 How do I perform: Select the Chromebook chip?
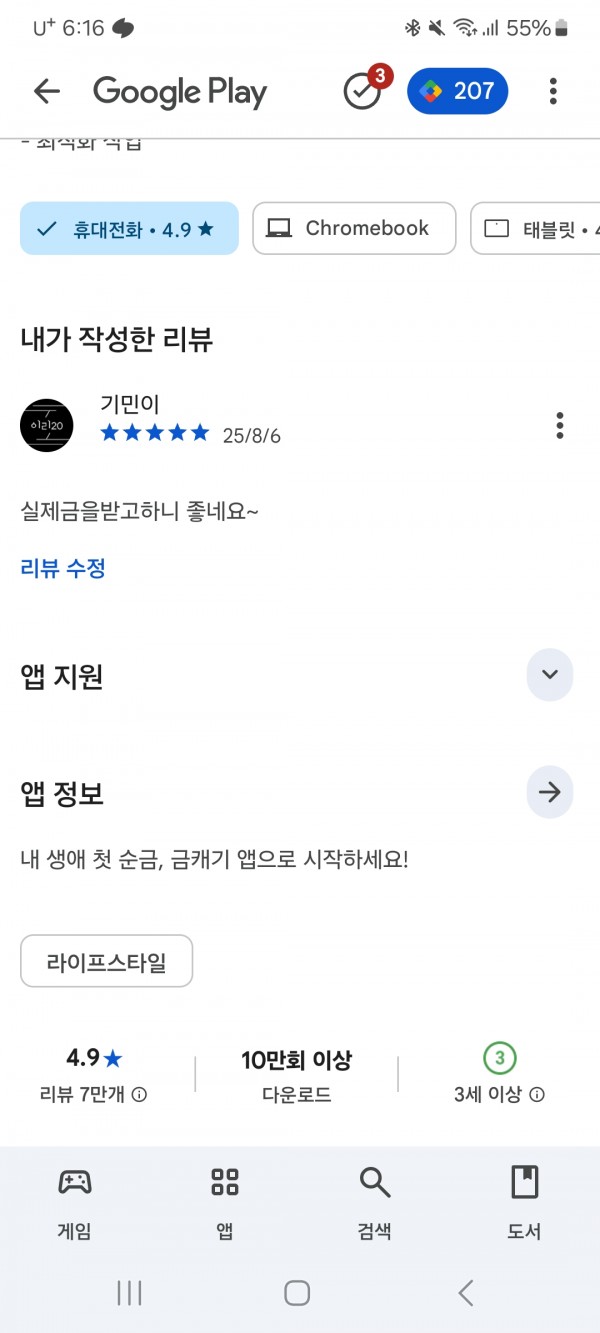[x=354, y=228]
